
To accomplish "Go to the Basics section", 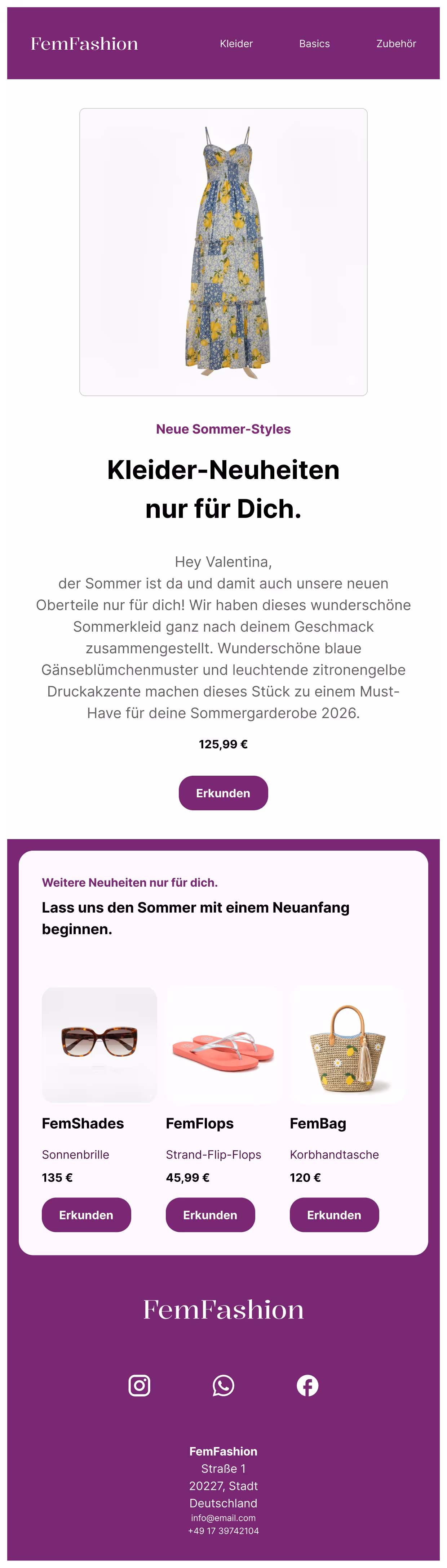I will click(314, 44).
